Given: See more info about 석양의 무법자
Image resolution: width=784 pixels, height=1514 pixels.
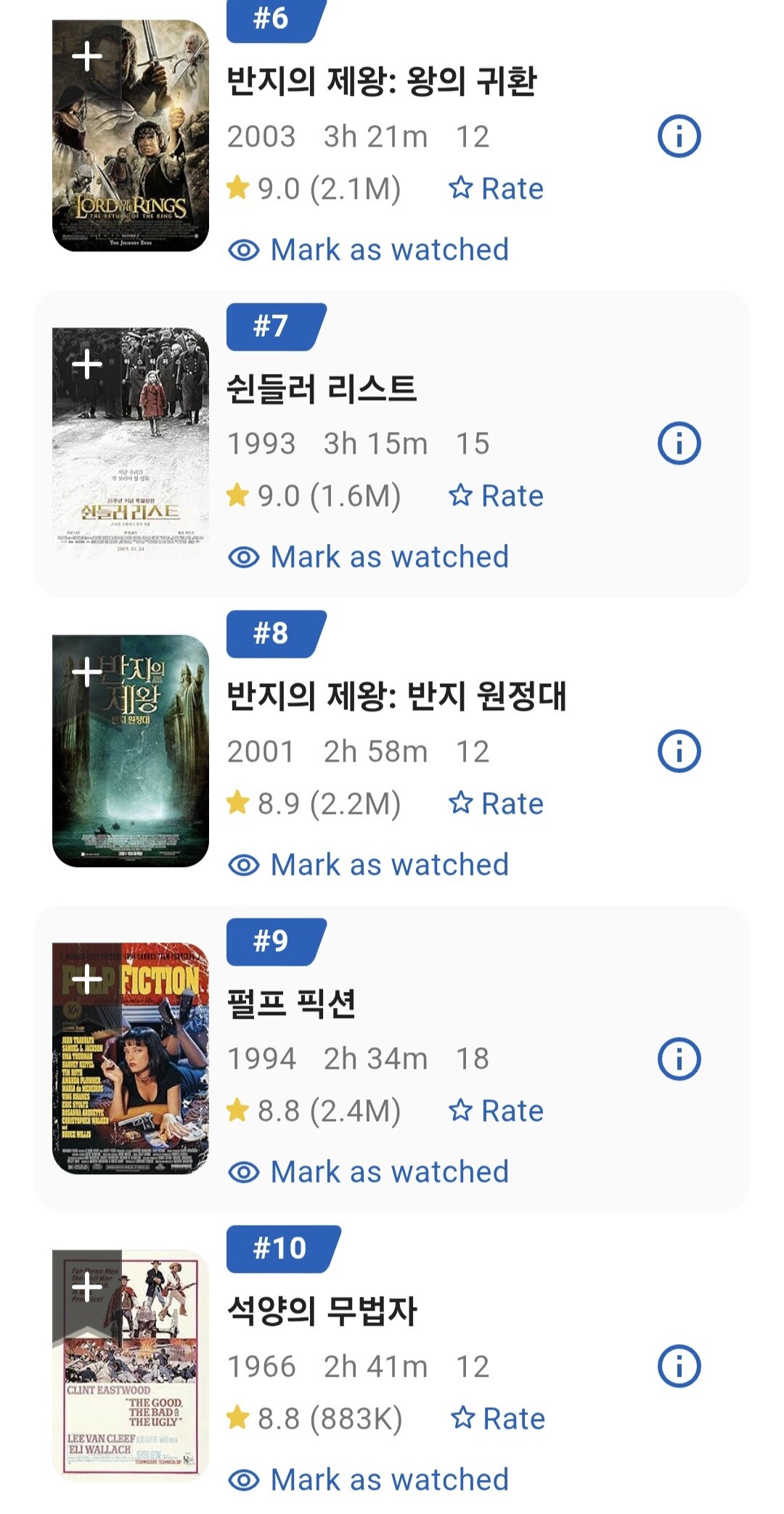Looking at the screenshot, I should pyautogui.click(x=679, y=1366).
